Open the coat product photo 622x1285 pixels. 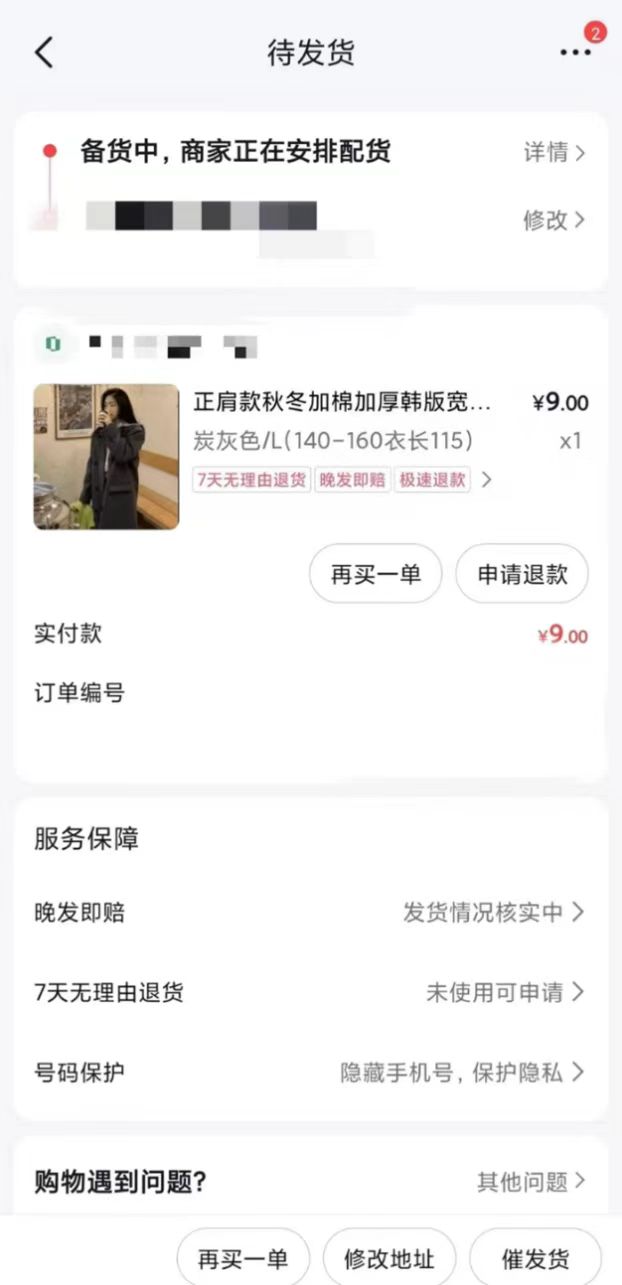107,456
